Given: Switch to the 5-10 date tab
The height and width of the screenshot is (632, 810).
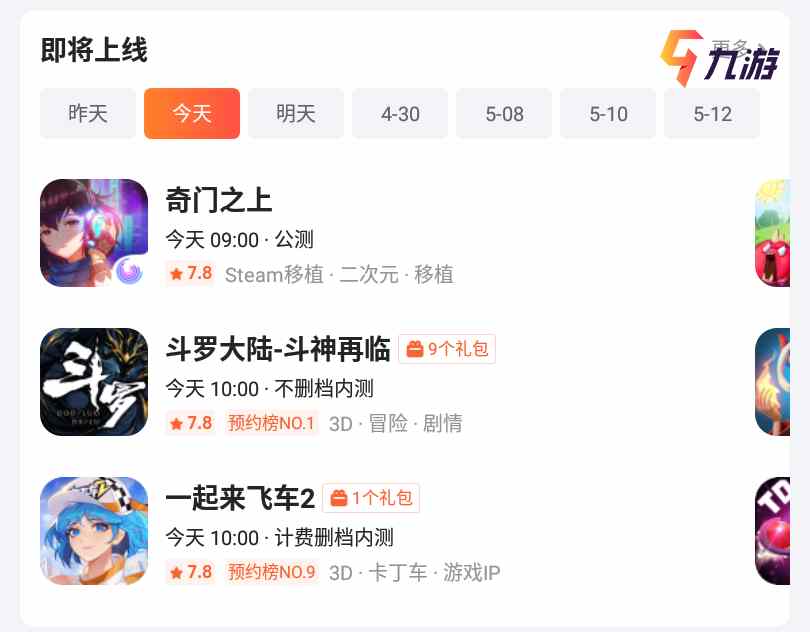Looking at the screenshot, I should pyautogui.click(x=608, y=114).
